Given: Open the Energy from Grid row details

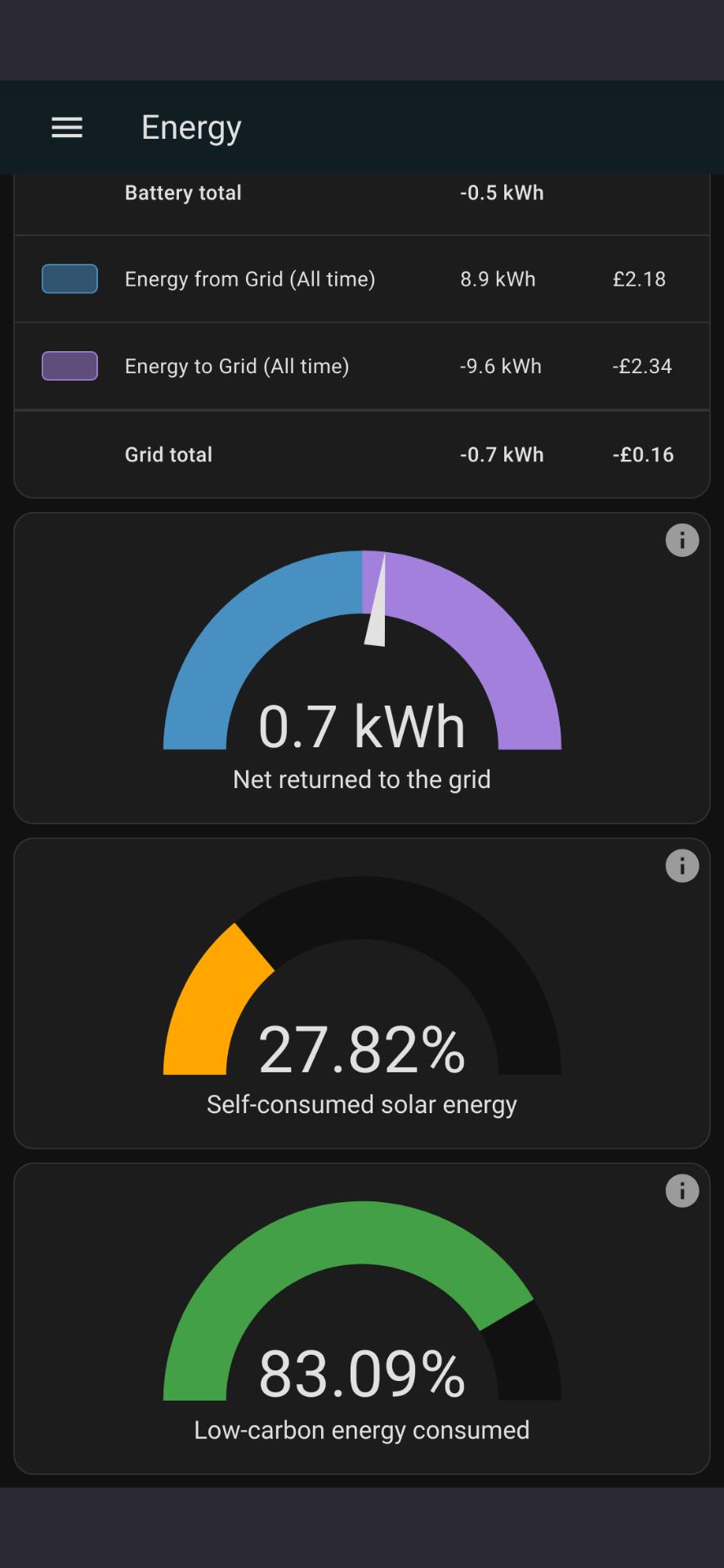Looking at the screenshot, I should click(362, 279).
